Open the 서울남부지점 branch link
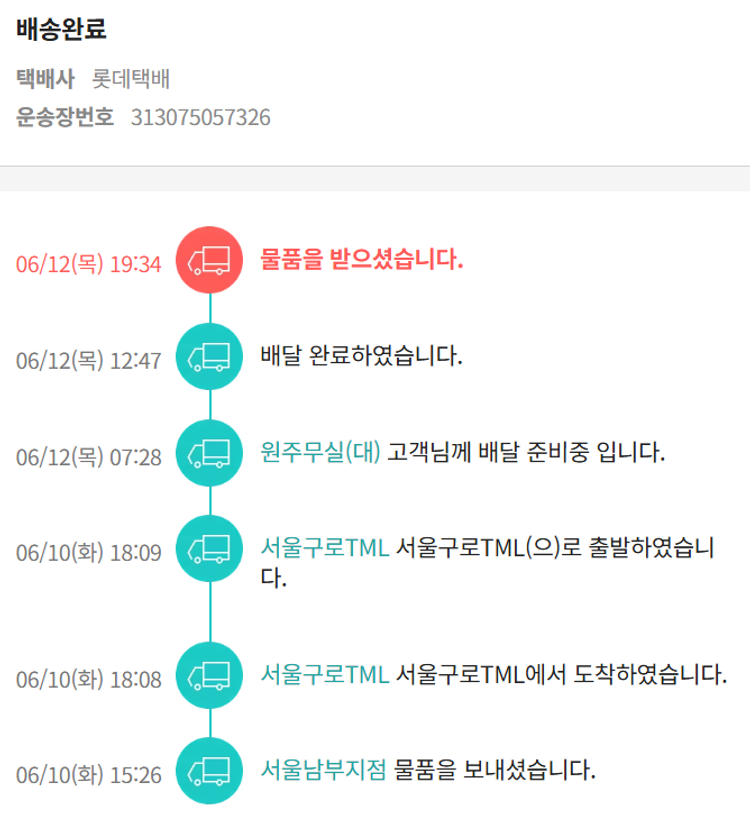This screenshot has height=833, width=750. click(x=322, y=770)
